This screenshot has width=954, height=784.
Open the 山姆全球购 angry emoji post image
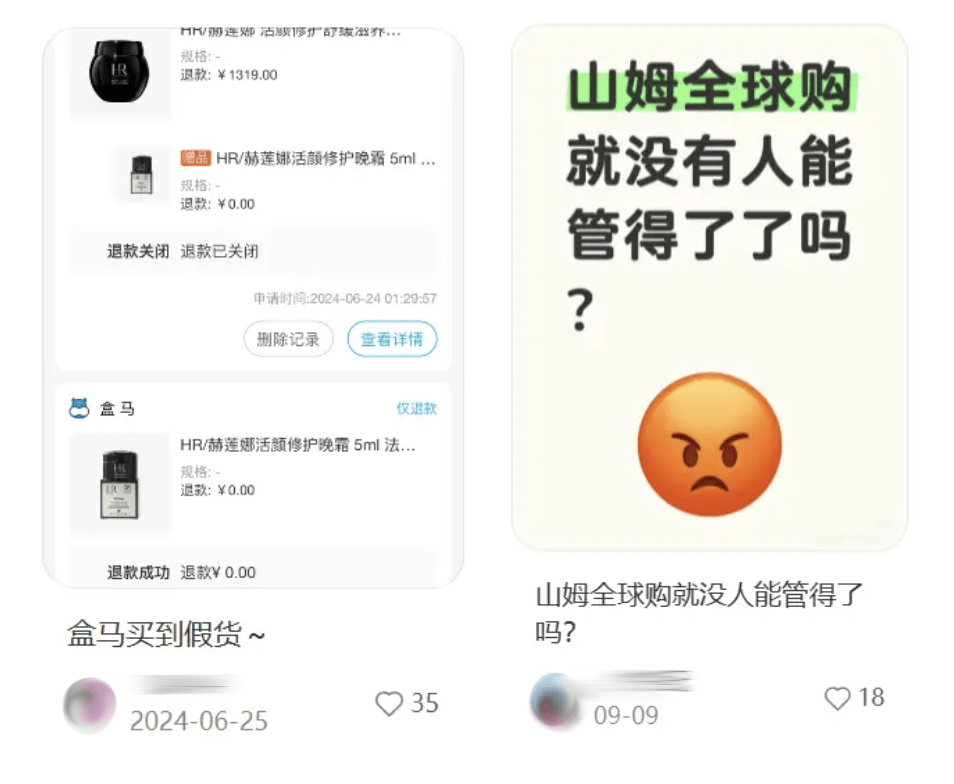tap(709, 287)
